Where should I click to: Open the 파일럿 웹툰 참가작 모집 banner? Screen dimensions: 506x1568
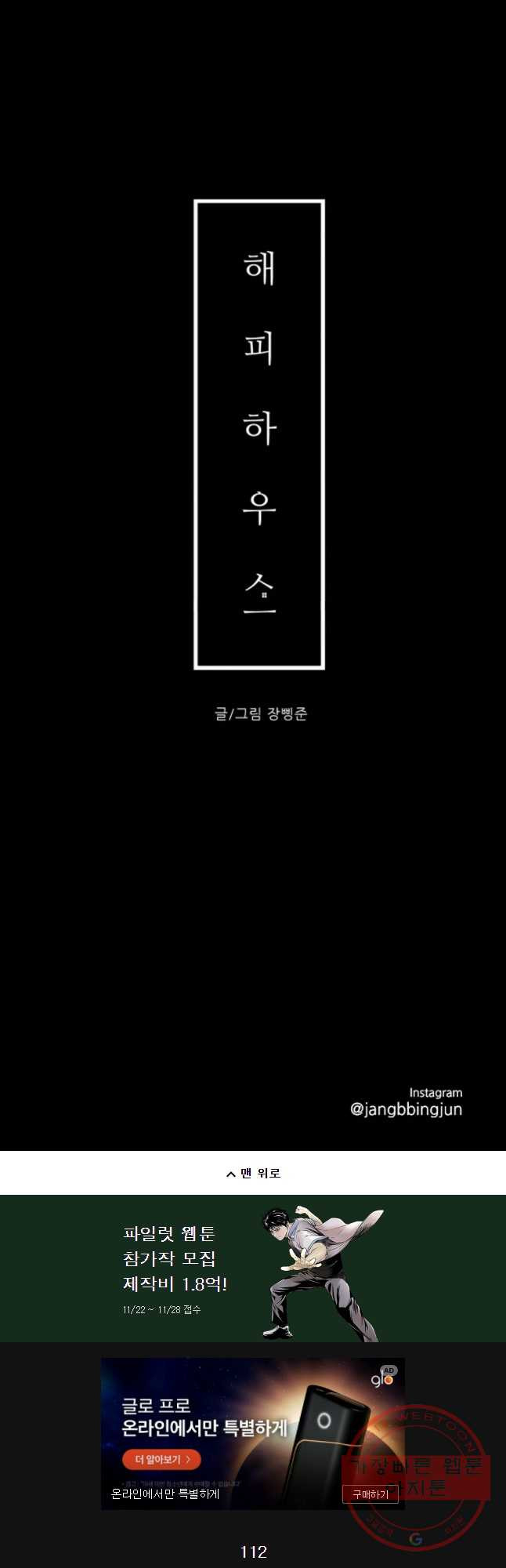coord(253,1268)
